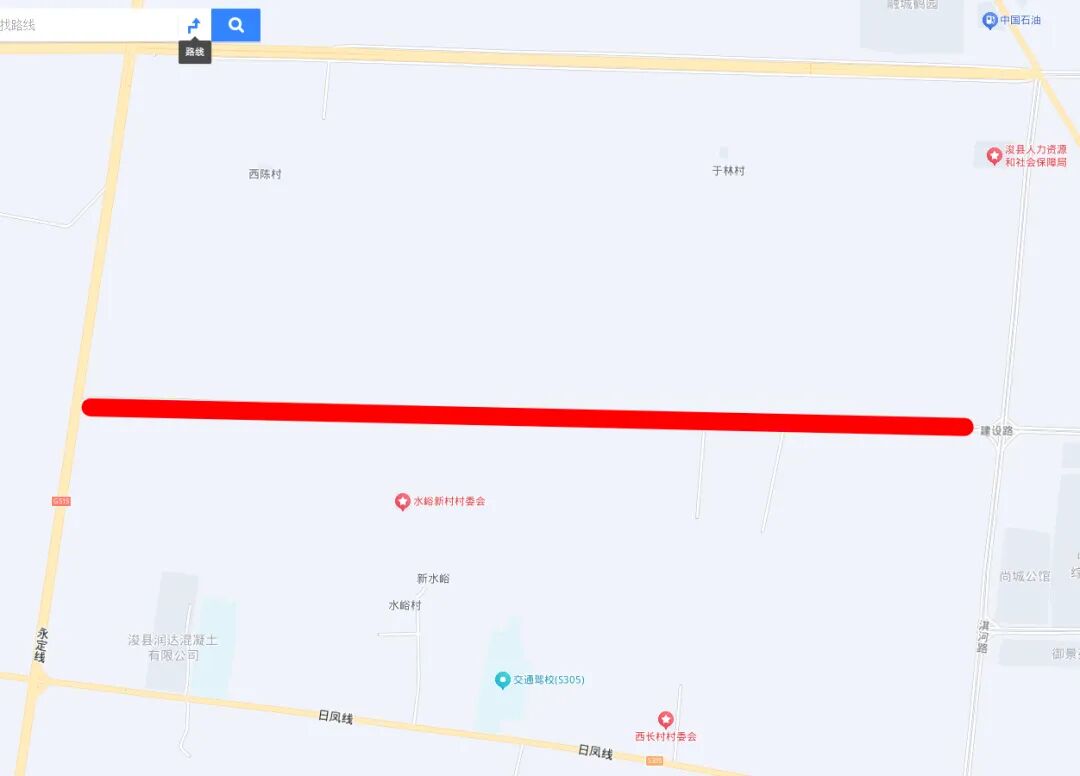The image size is (1080, 776).
Task: Open the 中国石油 gas station marker
Action: (989, 20)
